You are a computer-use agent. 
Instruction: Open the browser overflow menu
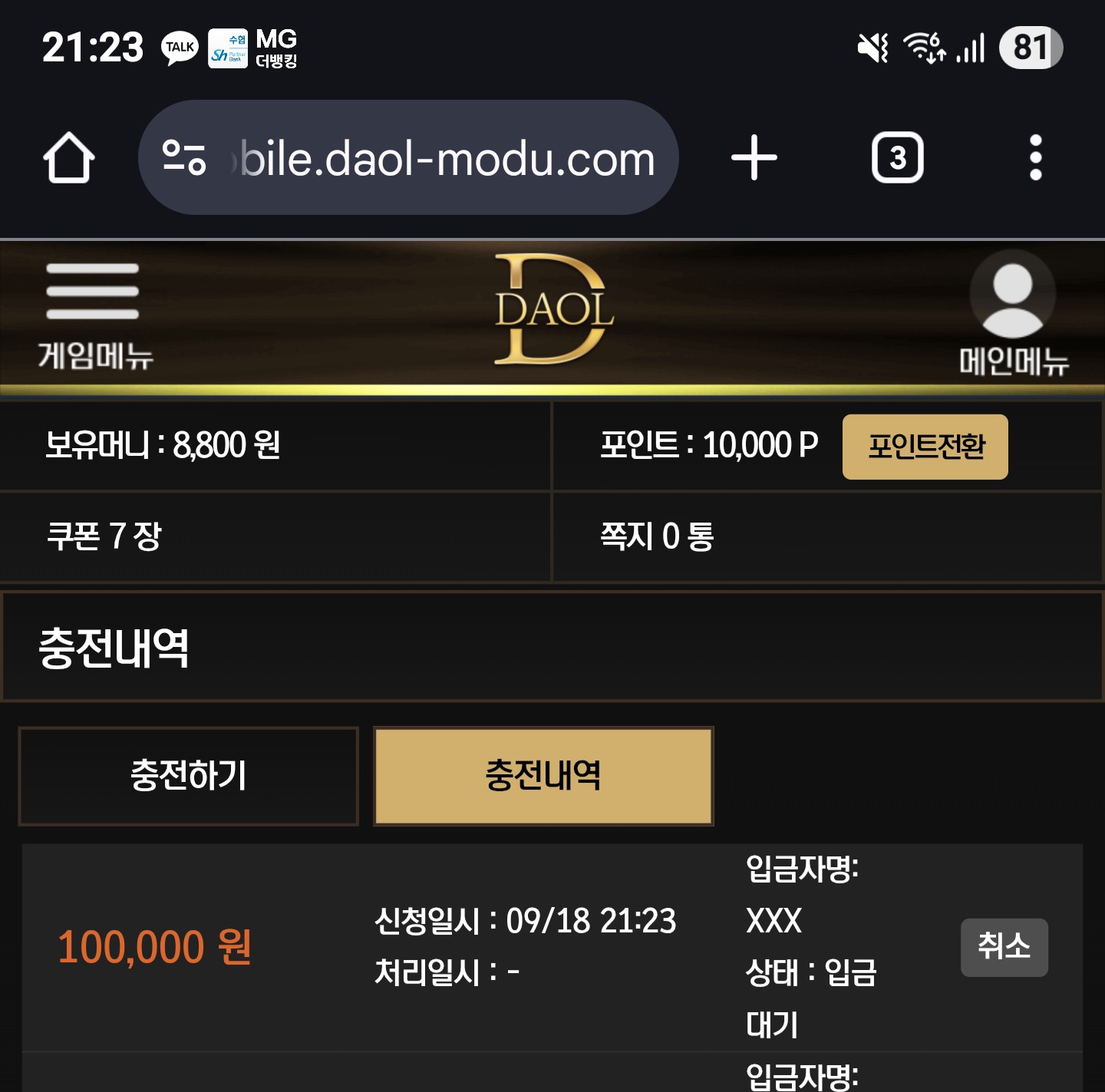pos(1035,158)
